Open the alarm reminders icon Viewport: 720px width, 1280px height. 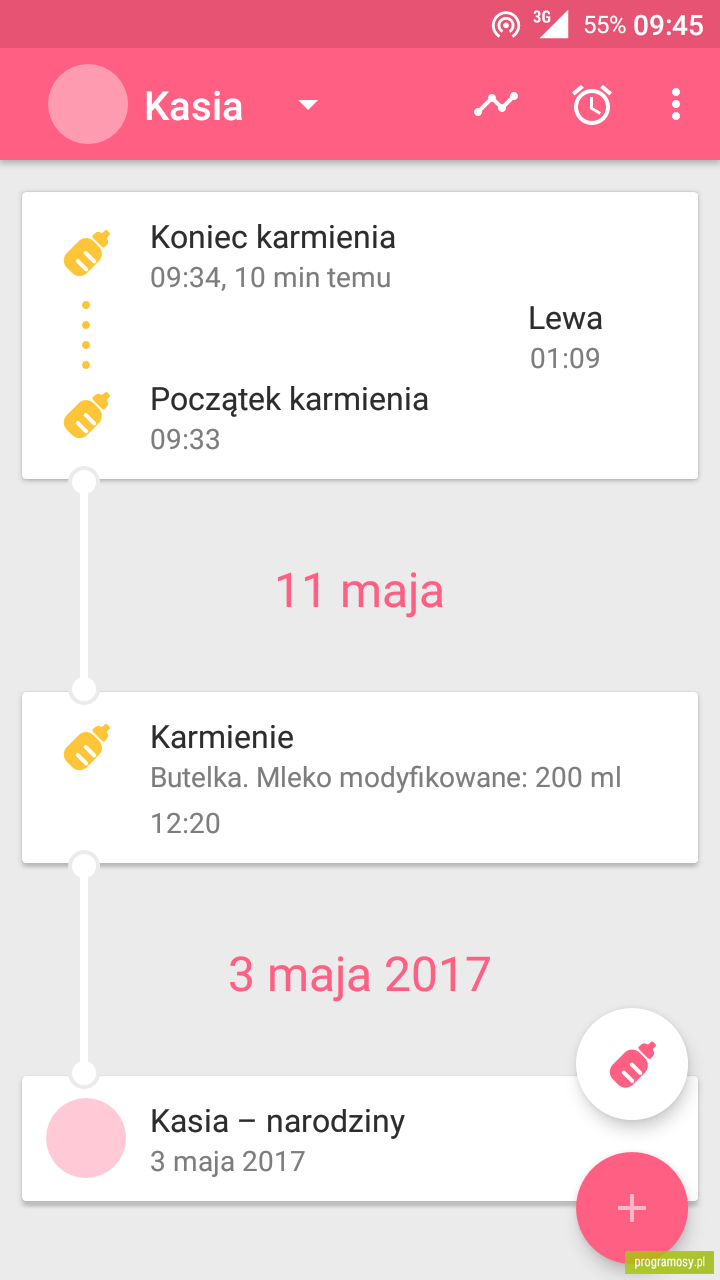coord(592,104)
